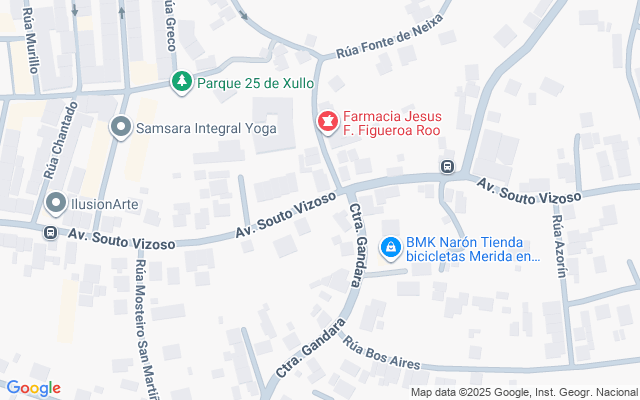The height and width of the screenshot is (400, 640).
Task: Select the Samsara Integral Yoga marker
Action: [121, 127]
